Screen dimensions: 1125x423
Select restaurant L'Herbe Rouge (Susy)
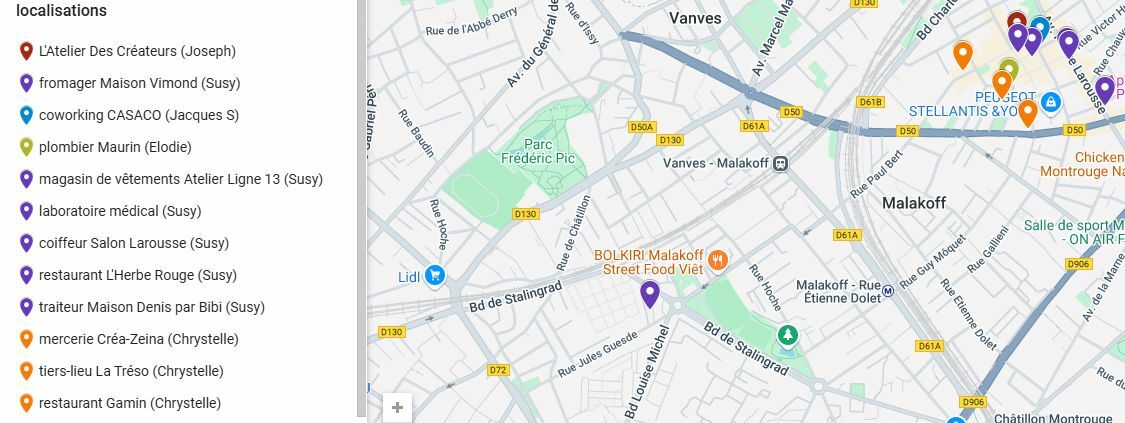coord(137,275)
